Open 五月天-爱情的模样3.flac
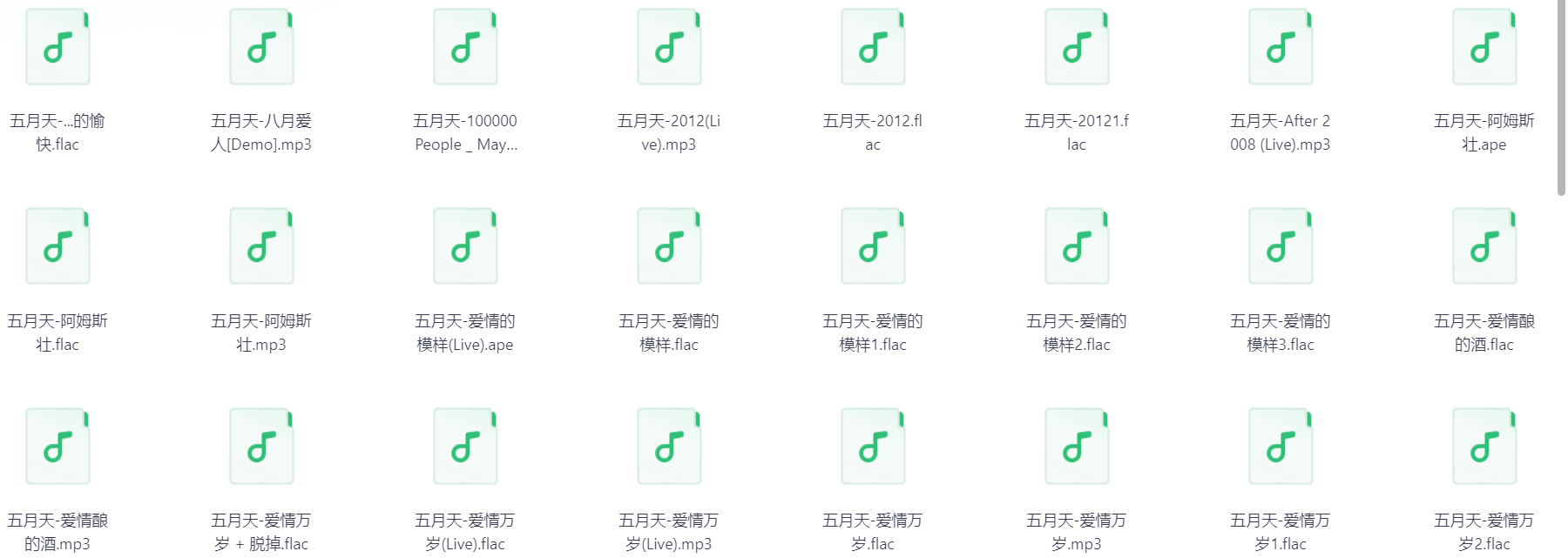 click(x=1281, y=247)
